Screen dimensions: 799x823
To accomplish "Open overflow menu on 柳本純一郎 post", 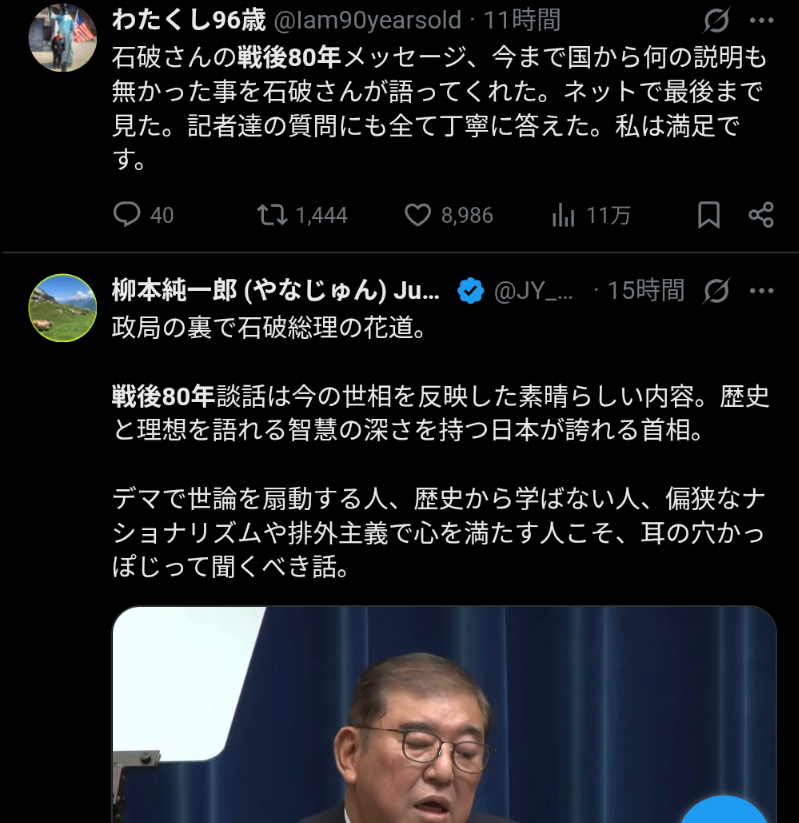I will click(762, 291).
